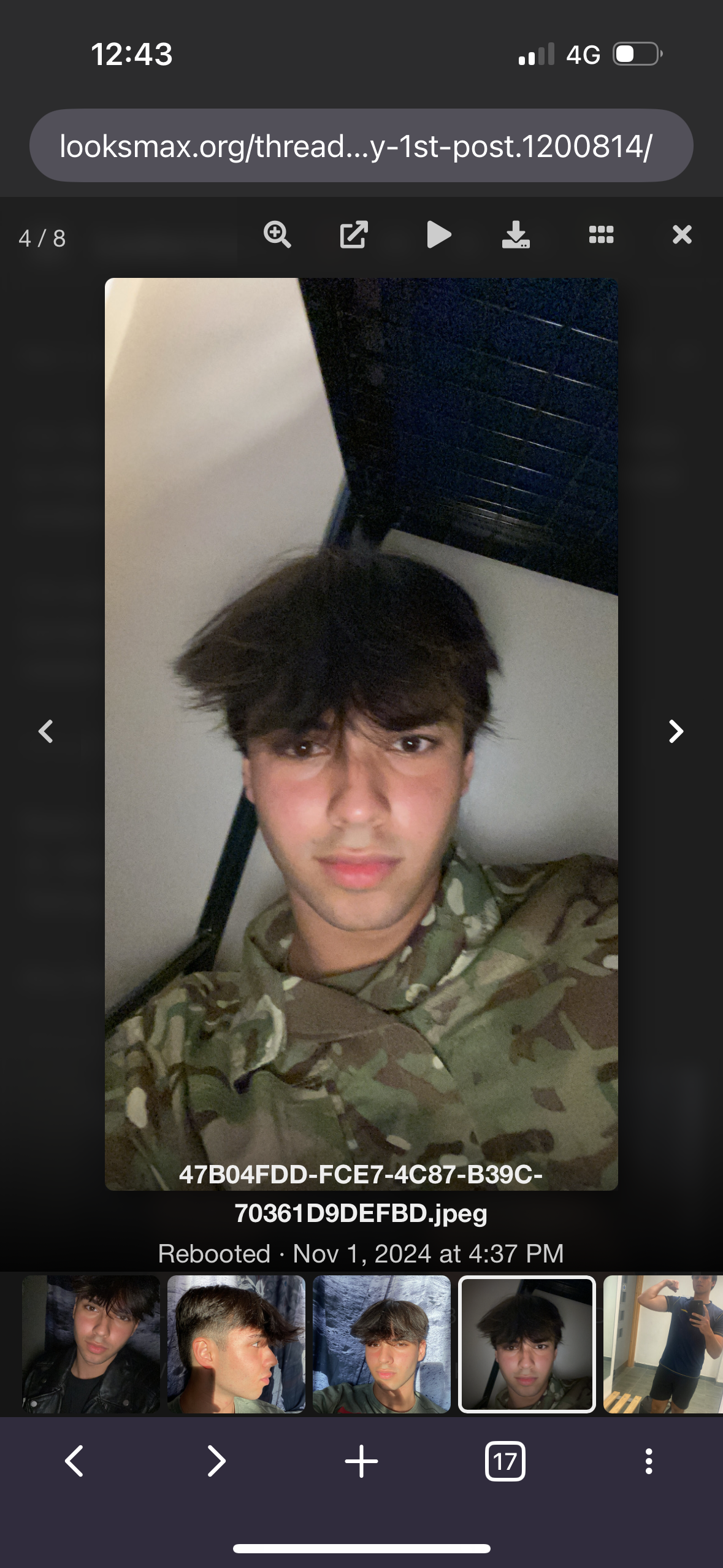
Task: Zoom in with the magnifier icon
Action: tap(277, 235)
